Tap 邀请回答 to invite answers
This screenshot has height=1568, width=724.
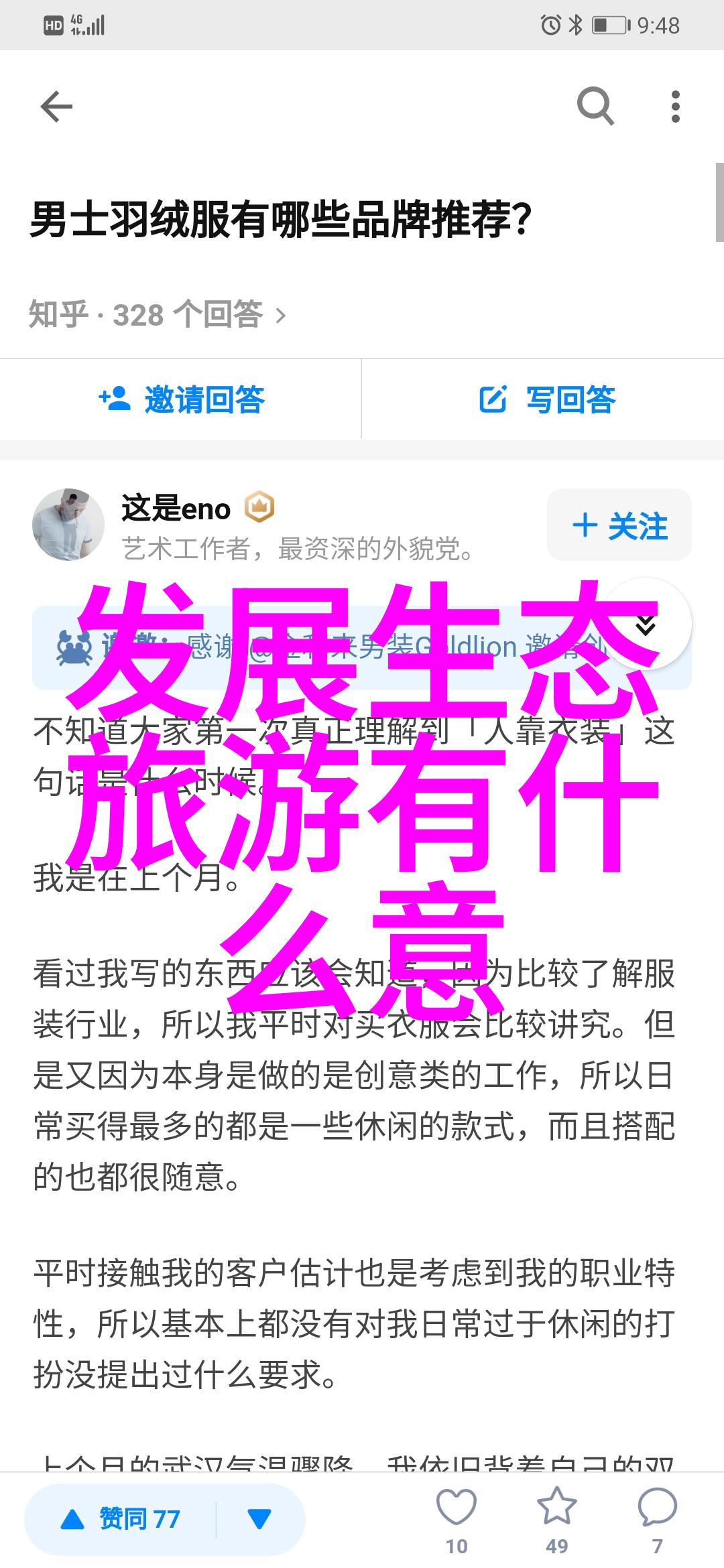coord(181,399)
